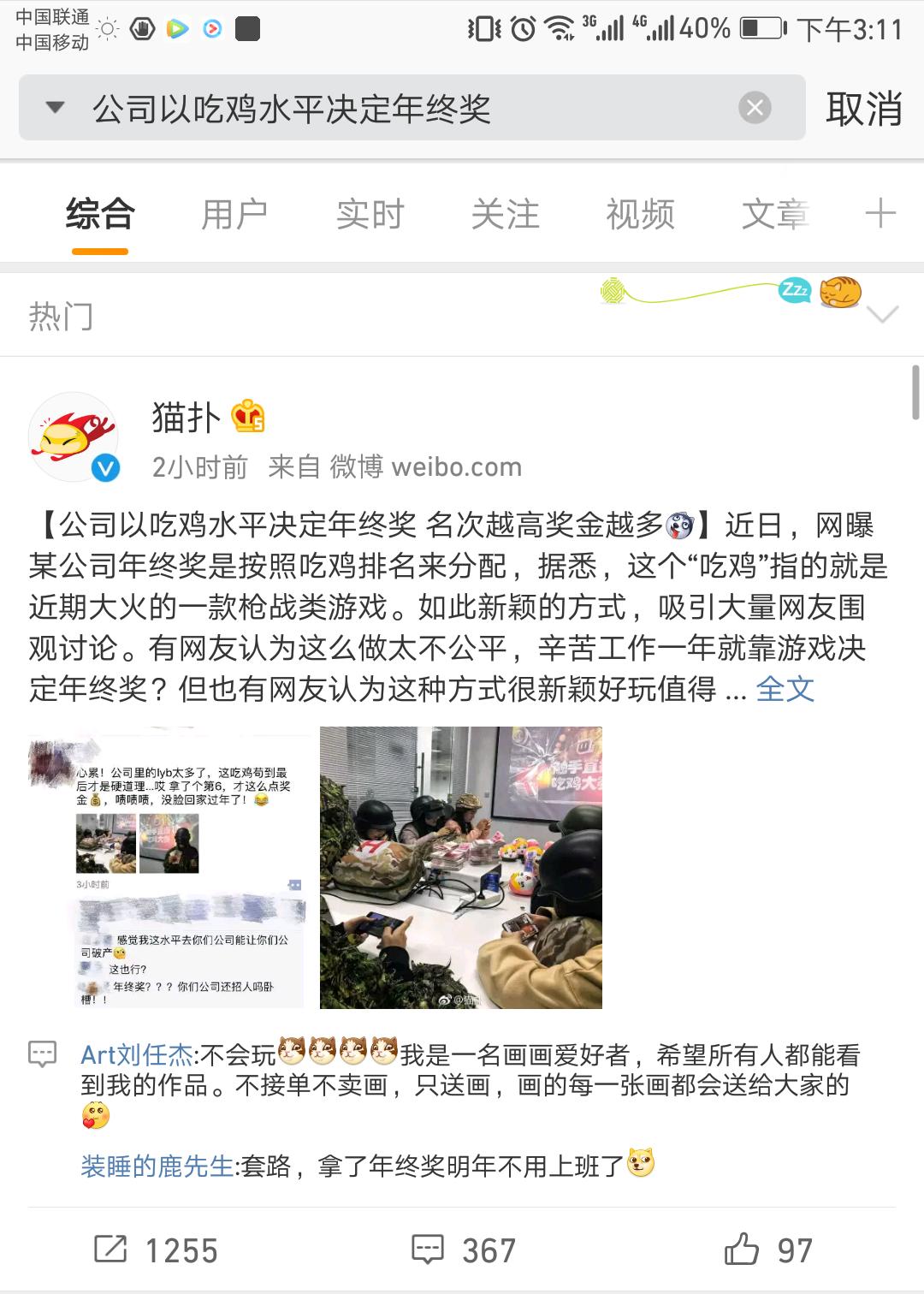
Task: Switch to the 实时 tab
Action: click(x=370, y=214)
